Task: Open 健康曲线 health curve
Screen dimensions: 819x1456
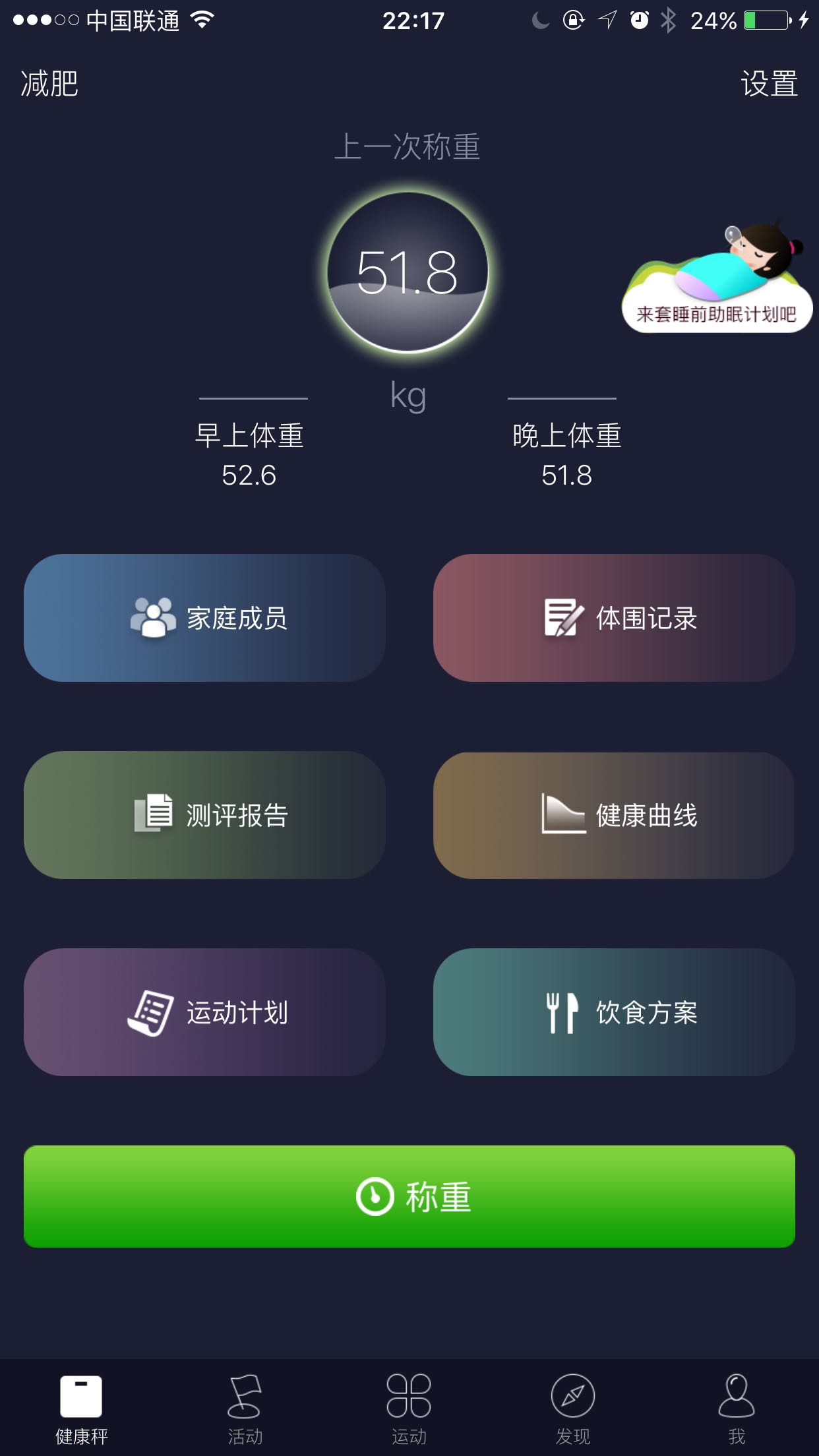Action: click(x=613, y=815)
